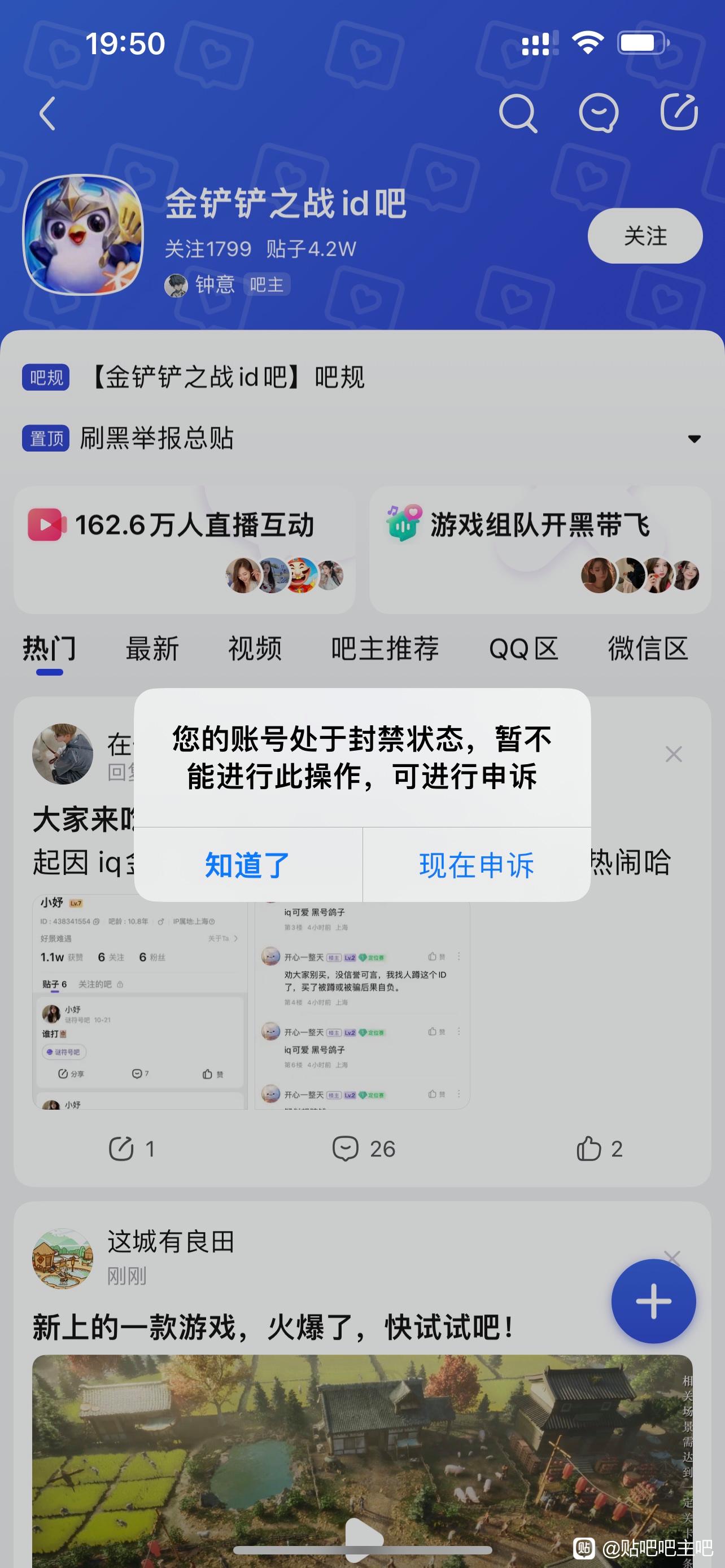Dismiss the dialog with 知道了
The image size is (725, 1568).
click(248, 864)
